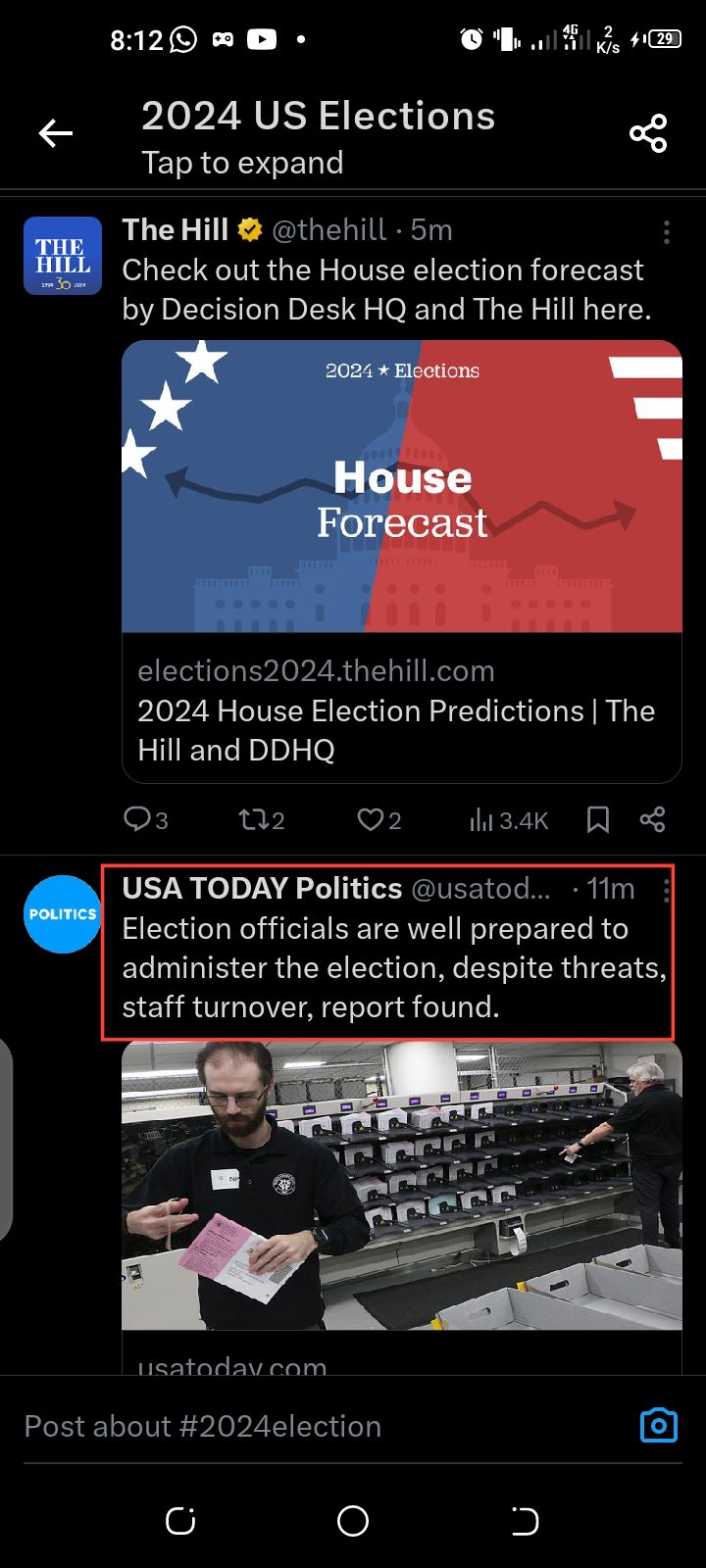Screen dimensions: 706x1568
Task: Open the House Forecast link card
Action: tap(402, 561)
